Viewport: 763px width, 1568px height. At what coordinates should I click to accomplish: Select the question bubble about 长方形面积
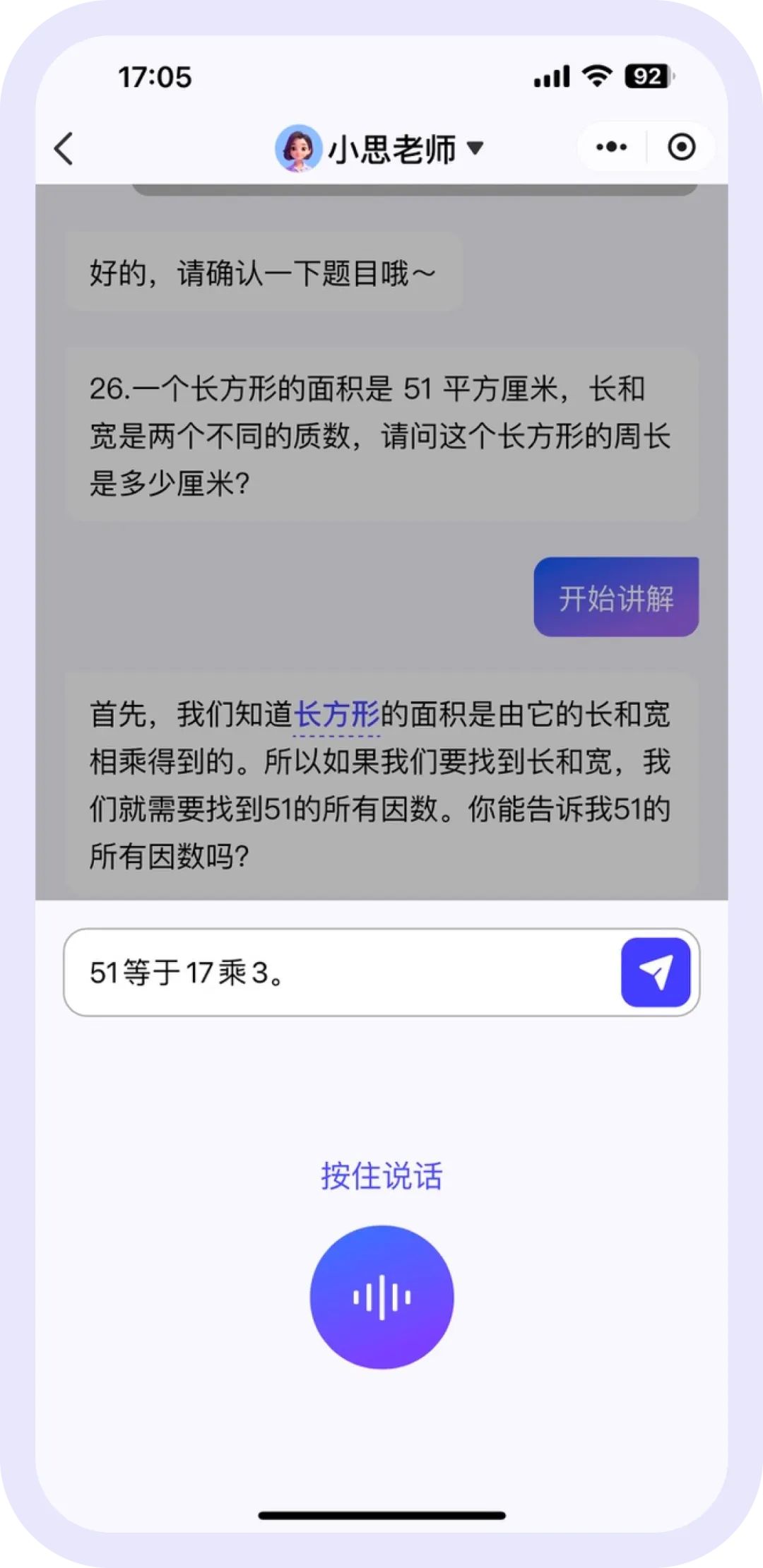[381, 436]
